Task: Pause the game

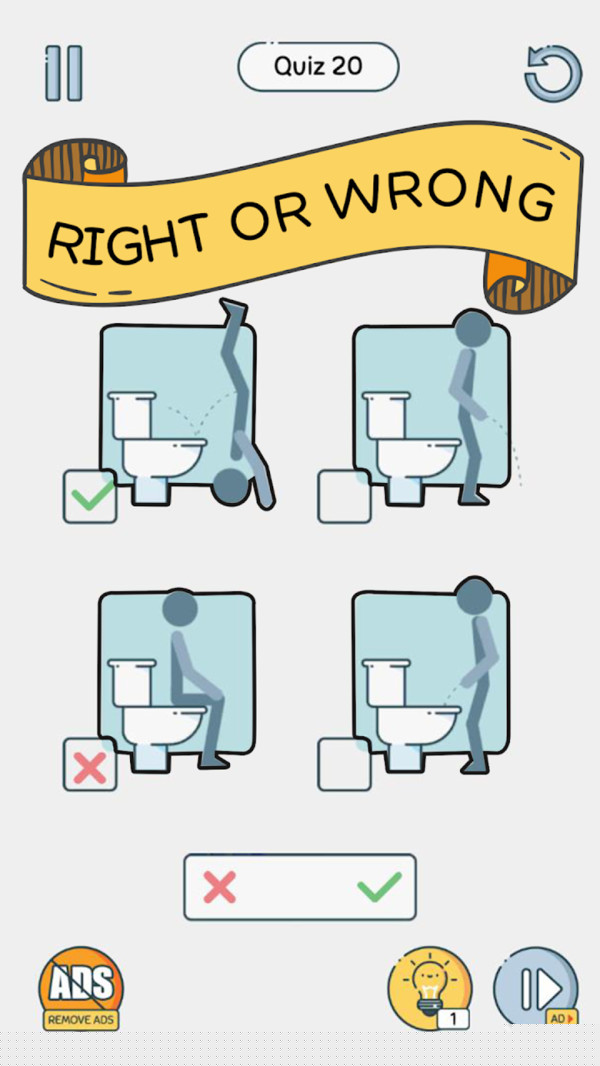Action: click(63, 73)
